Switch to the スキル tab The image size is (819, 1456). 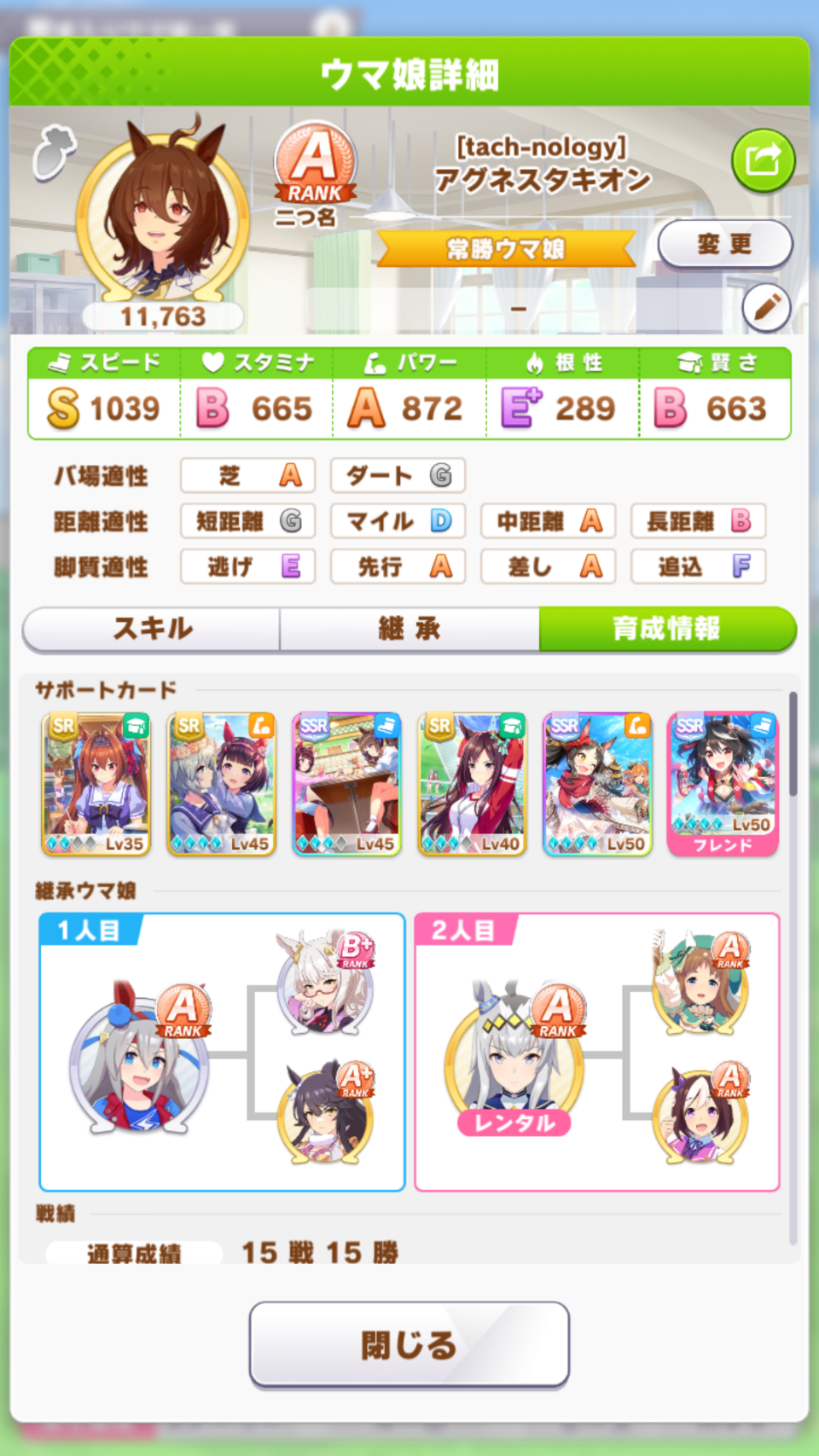(153, 629)
